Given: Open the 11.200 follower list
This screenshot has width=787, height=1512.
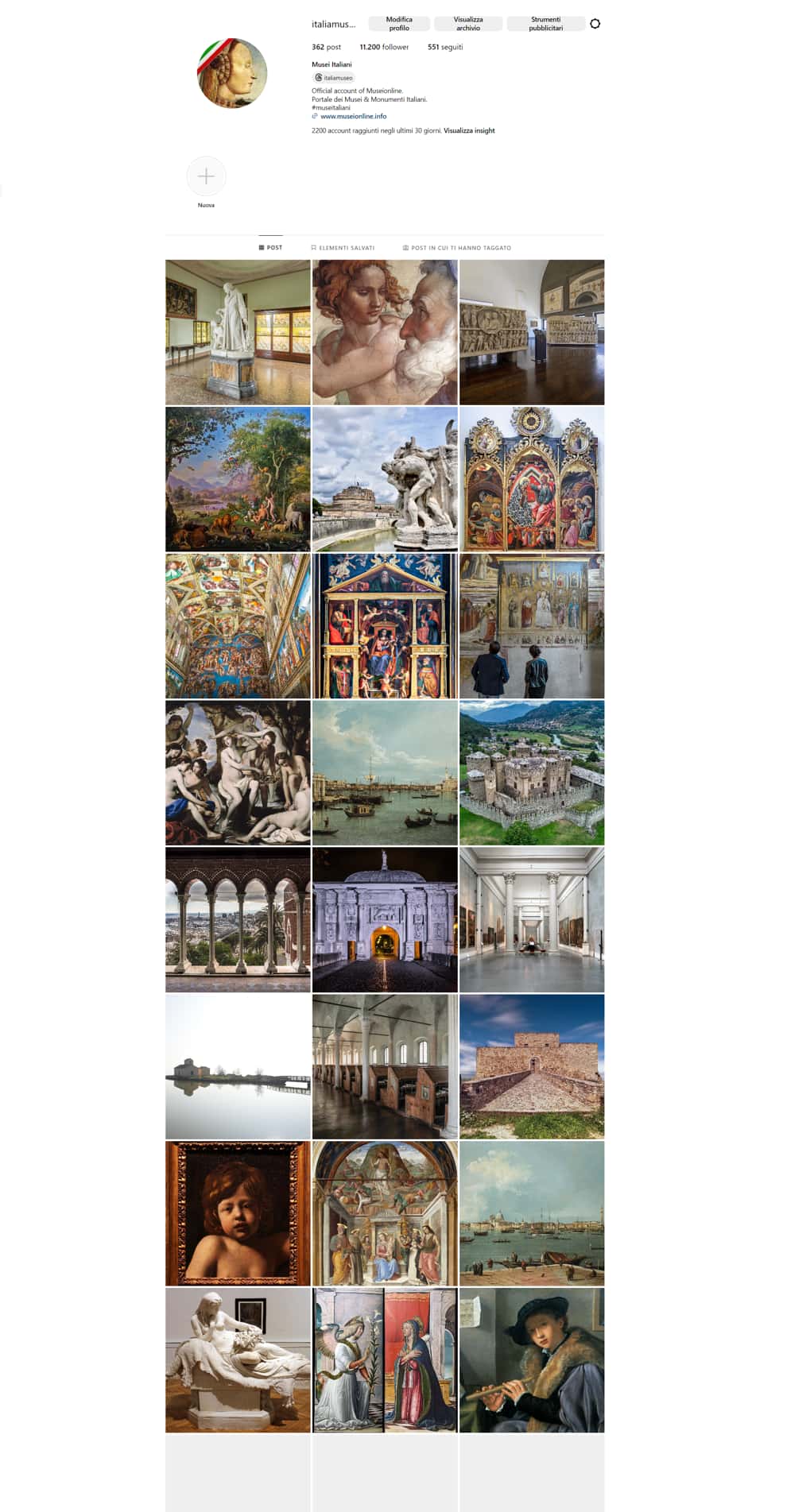Looking at the screenshot, I should pyautogui.click(x=384, y=47).
